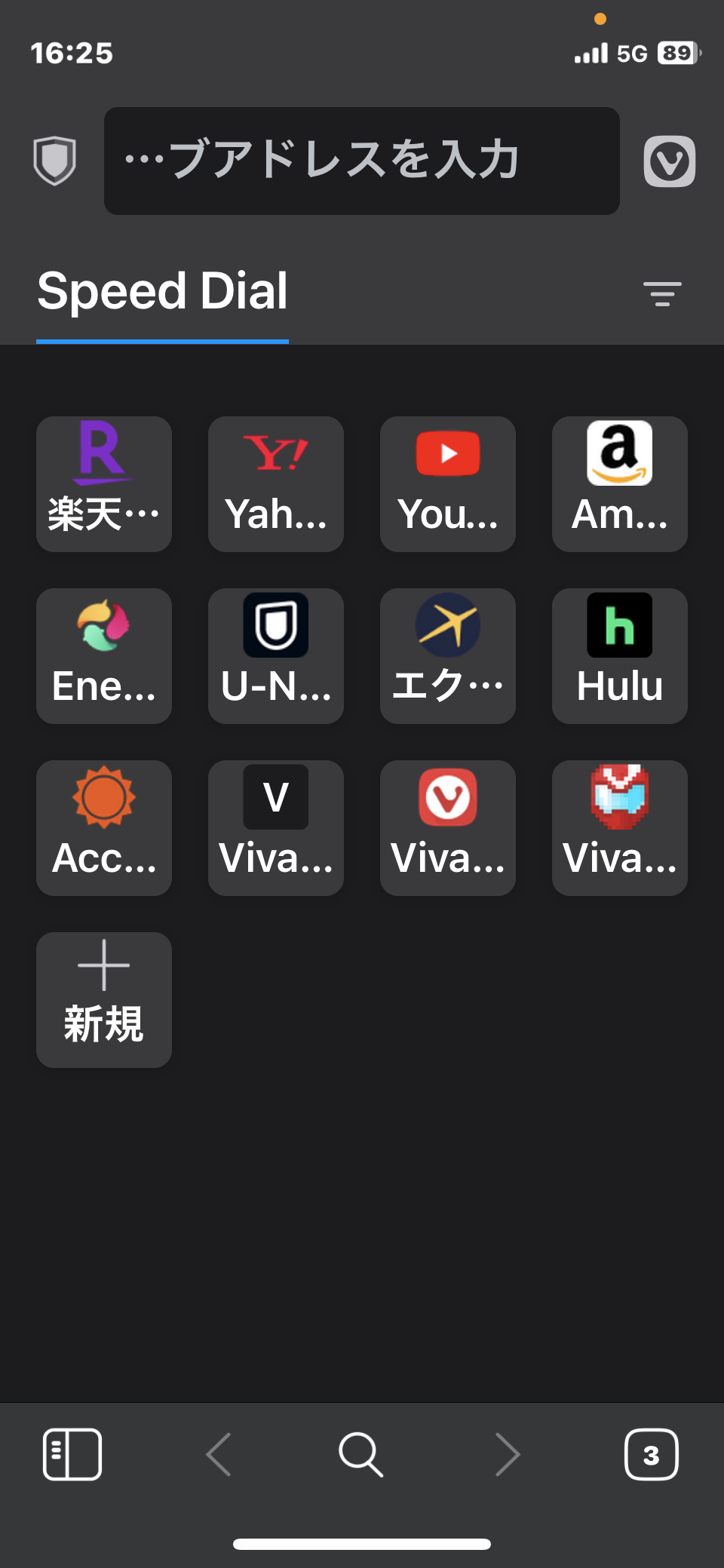
Task: Launch the YouTube speed dial tile
Action: tap(448, 484)
